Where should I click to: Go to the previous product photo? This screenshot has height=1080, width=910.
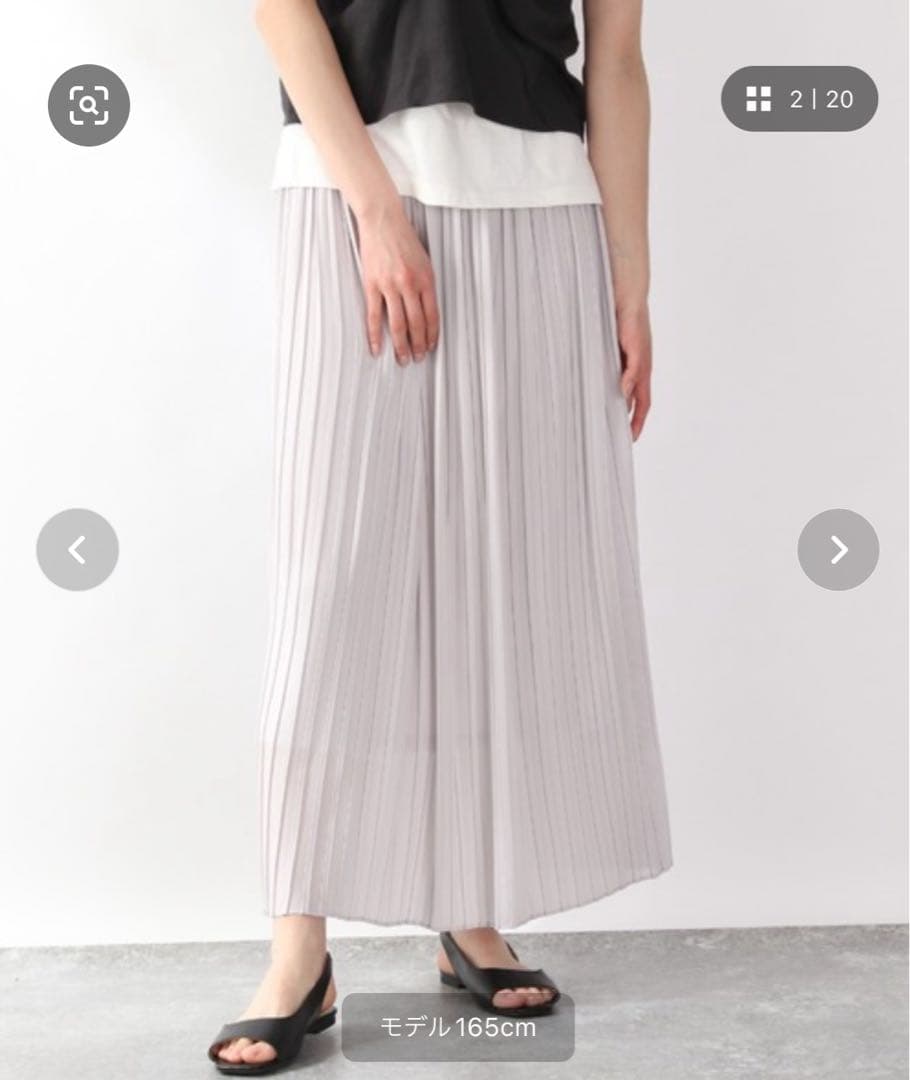tap(77, 550)
